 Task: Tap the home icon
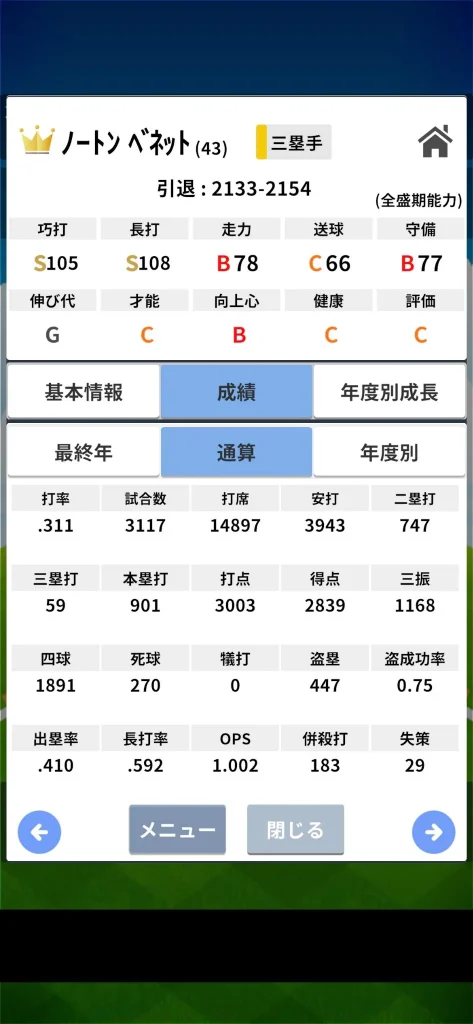point(435,142)
